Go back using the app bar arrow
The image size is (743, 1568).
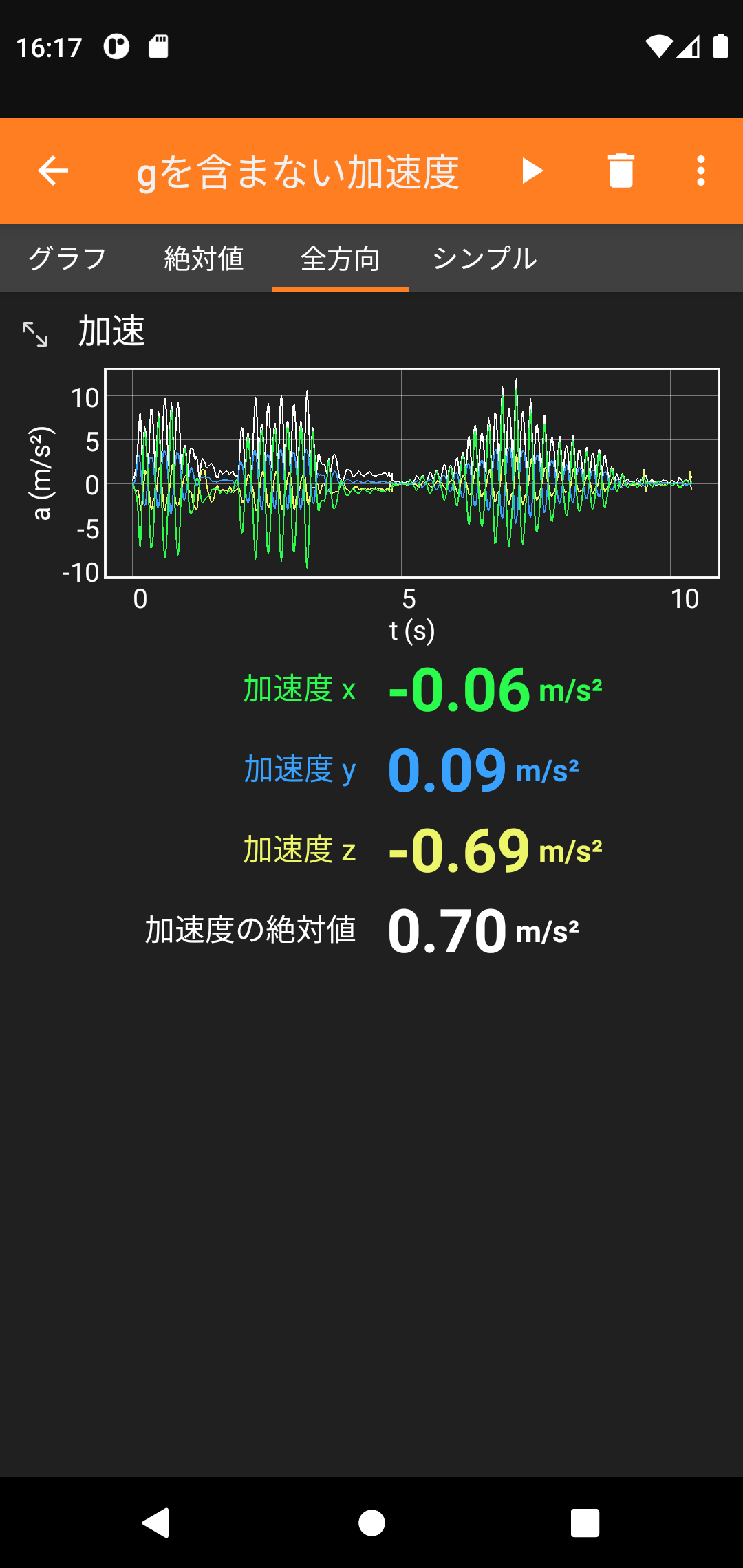click(x=53, y=171)
